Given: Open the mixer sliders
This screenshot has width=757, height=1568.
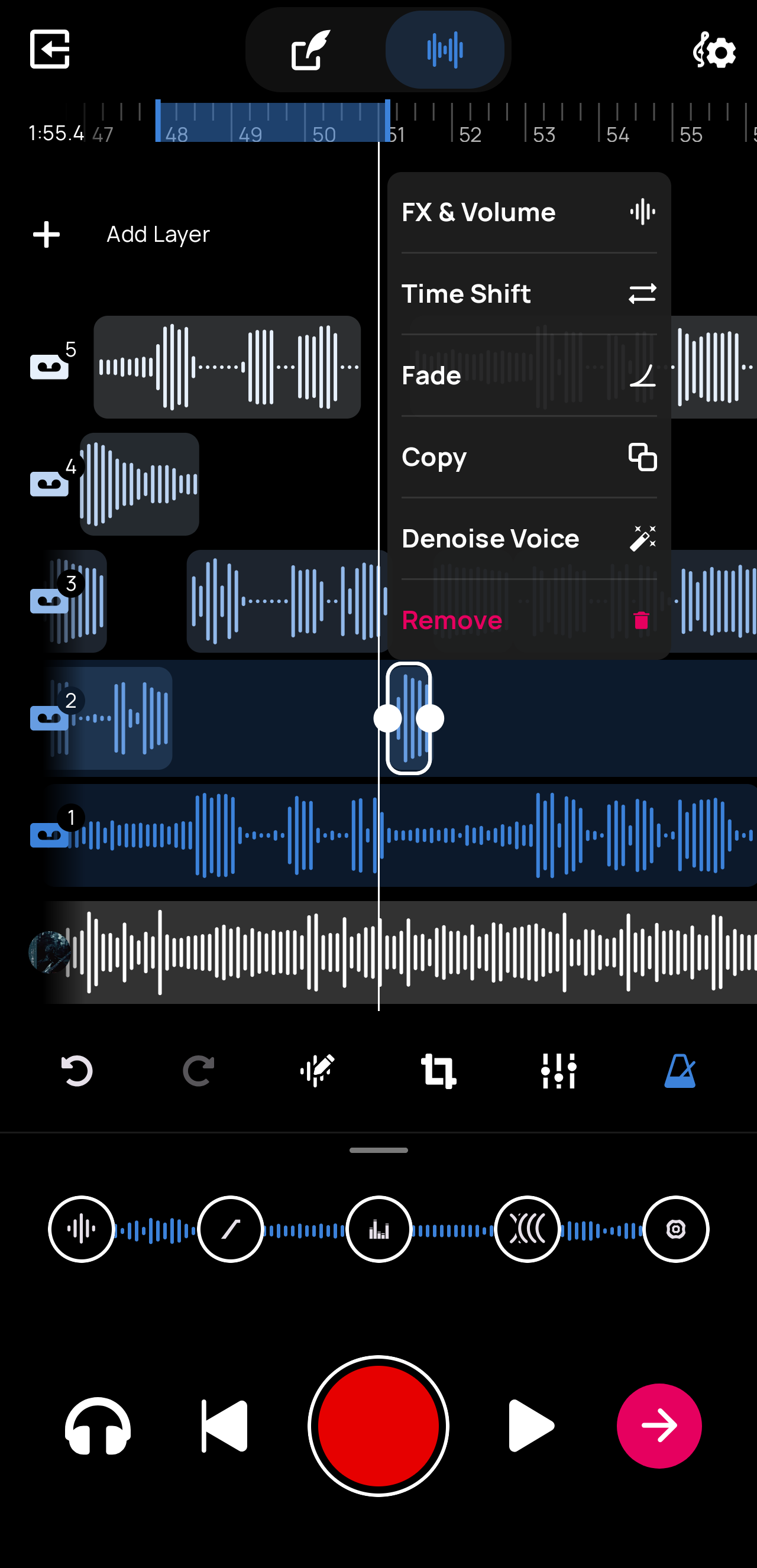Looking at the screenshot, I should pyautogui.click(x=558, y=1071).
